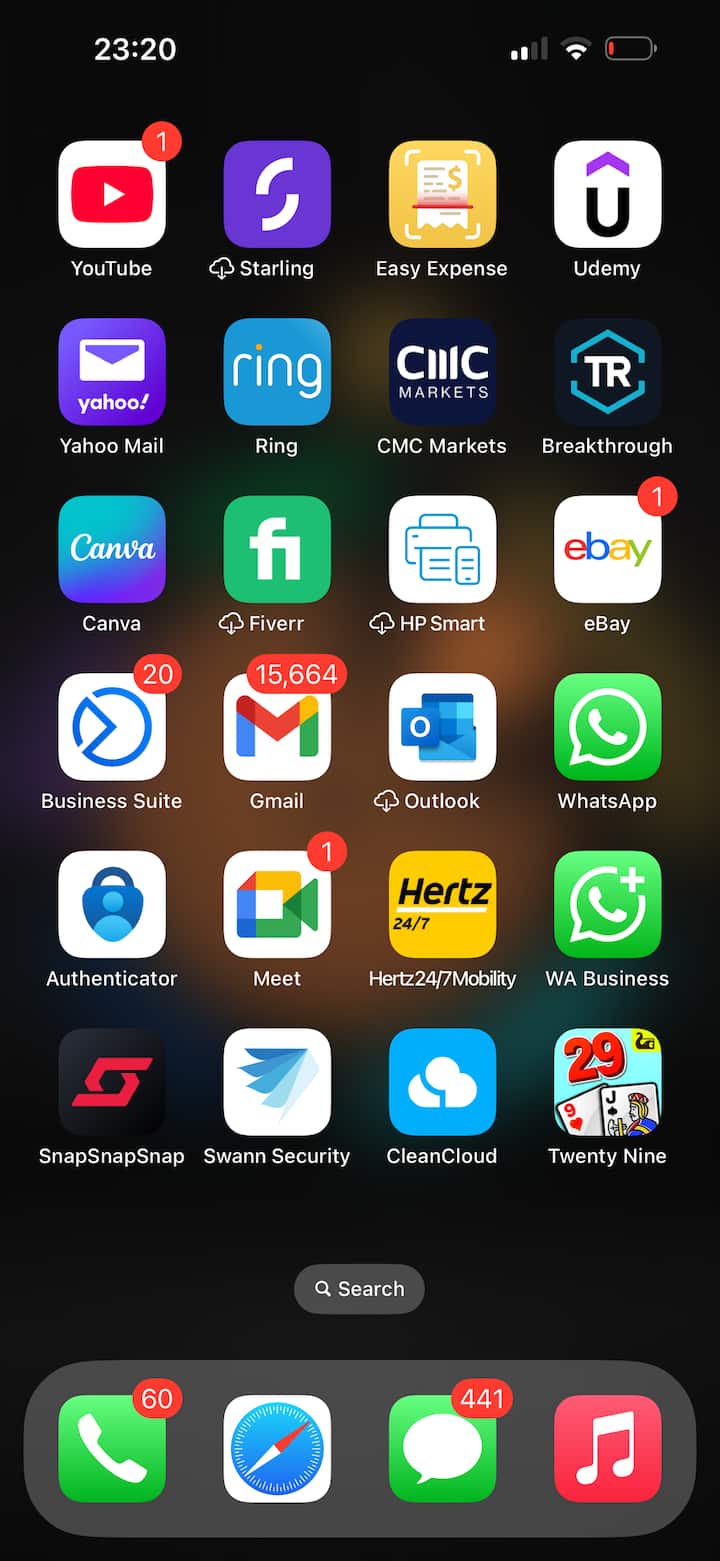Open Yahoo Mail
The image size is (720, 1561).
click(112, 372)
